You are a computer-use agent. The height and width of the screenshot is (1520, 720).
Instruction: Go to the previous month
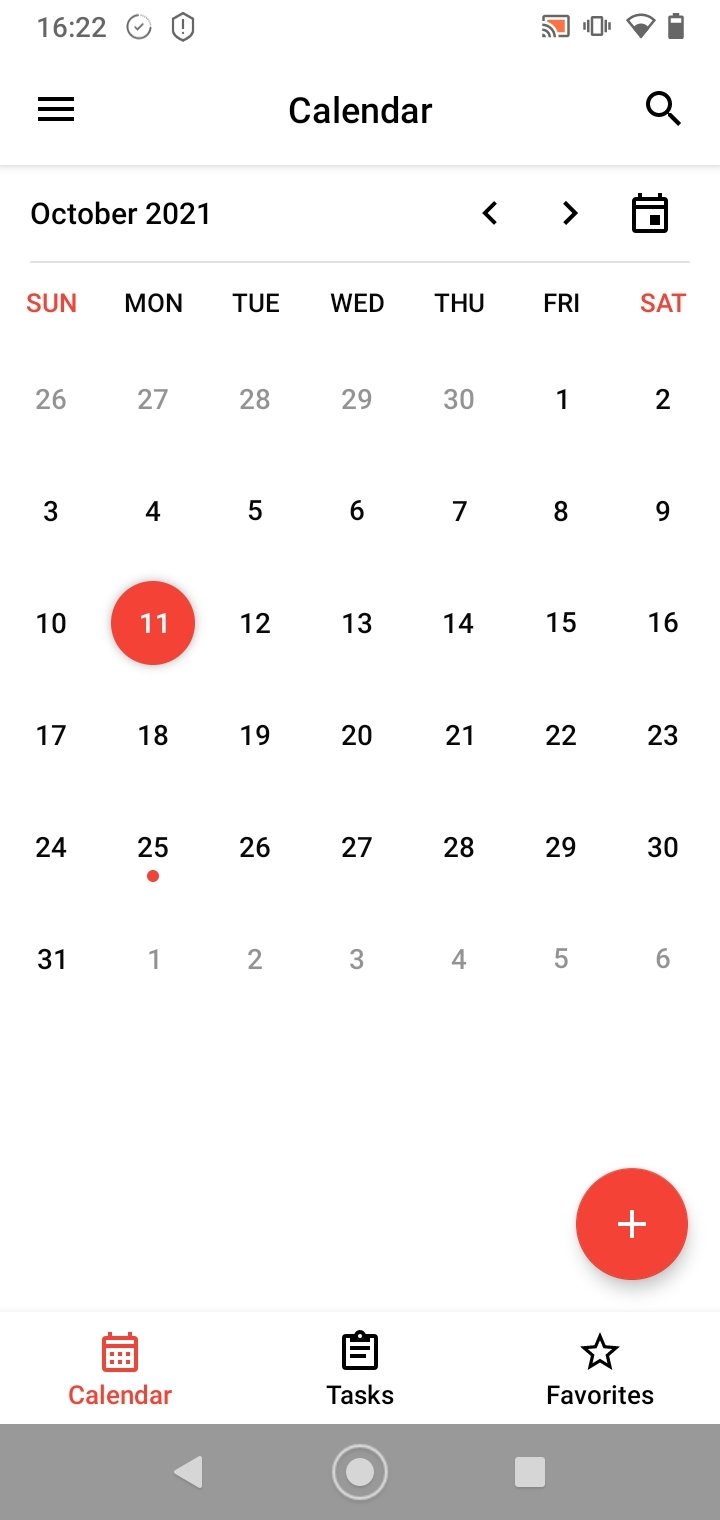(490, 213)
